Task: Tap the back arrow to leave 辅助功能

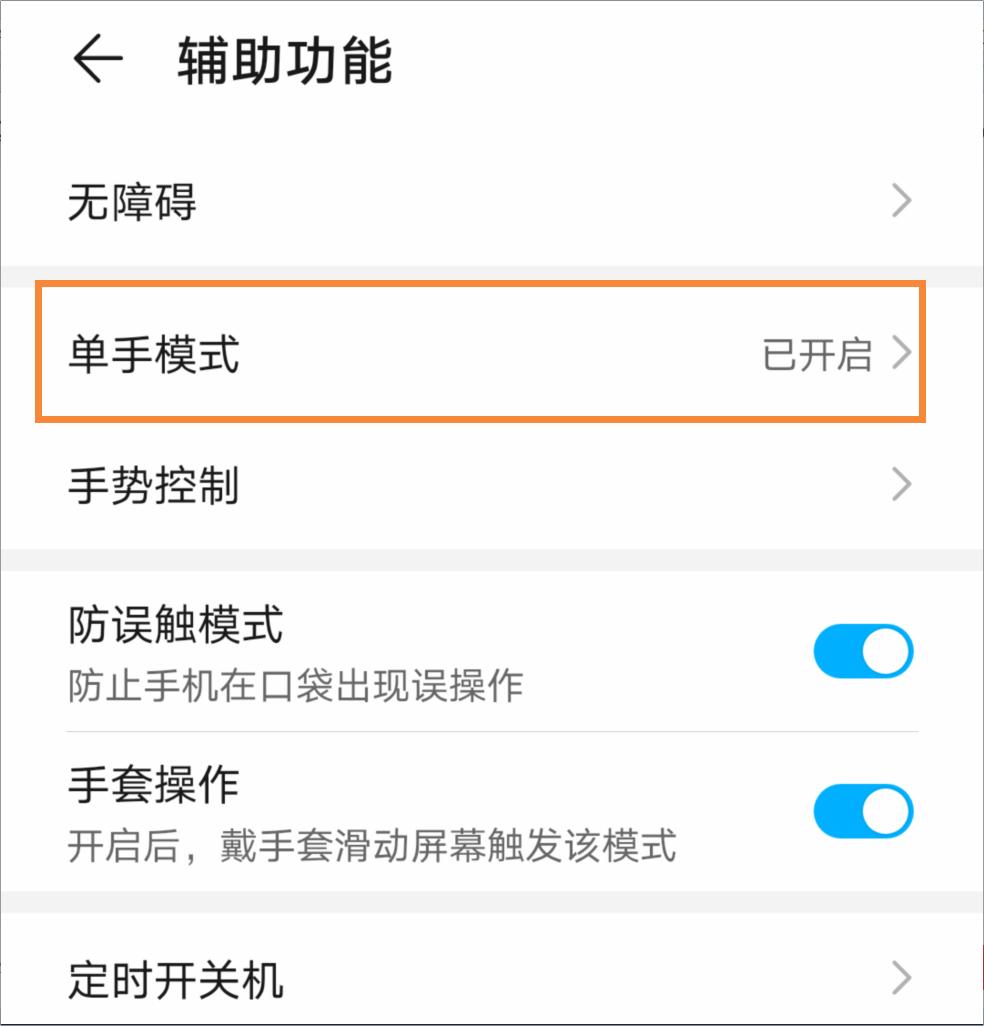Action: (x=95, y=58)
